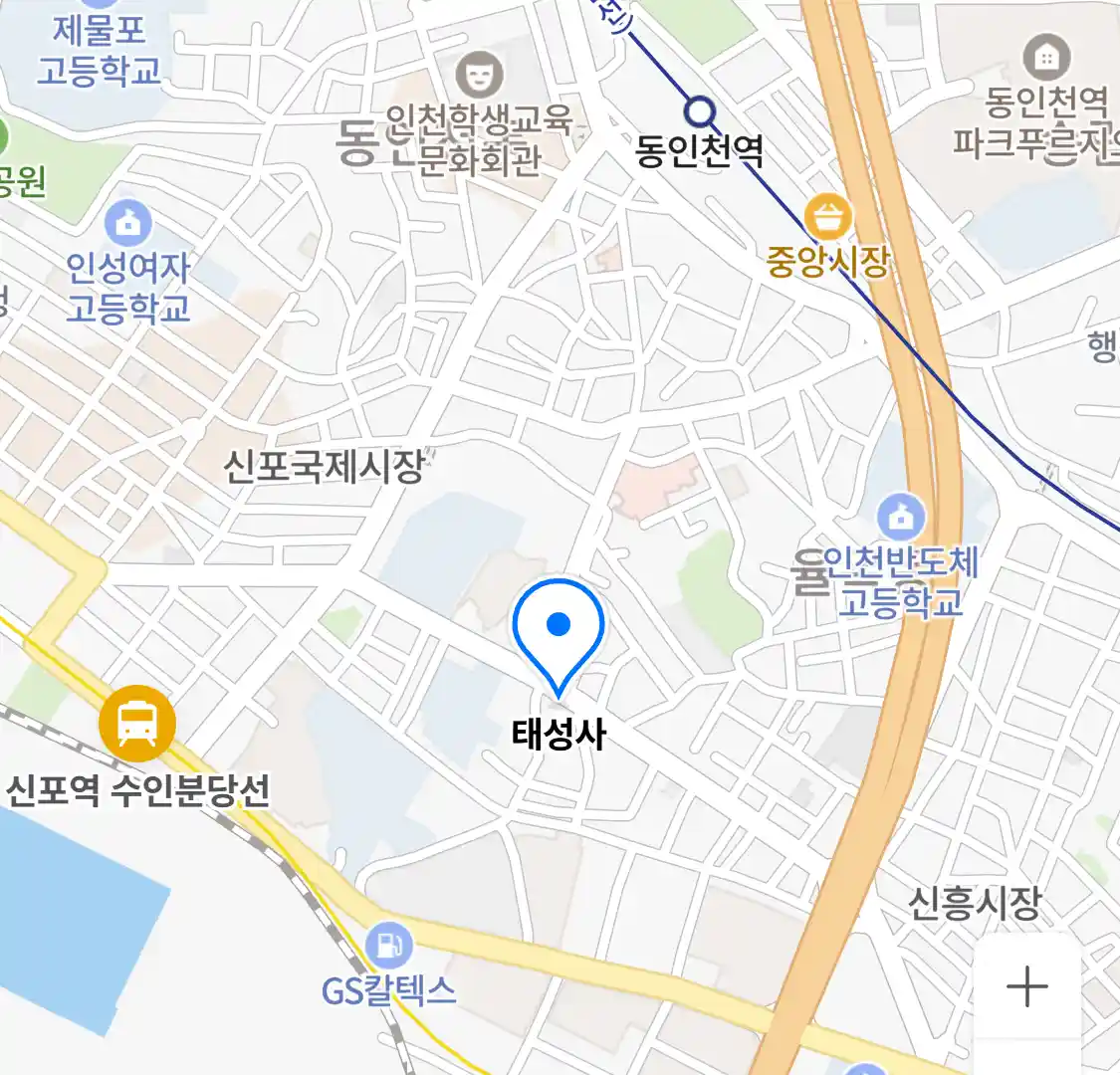
Task: Open the GS칼텍스 gas station marker
Action: tap(389, 946)
